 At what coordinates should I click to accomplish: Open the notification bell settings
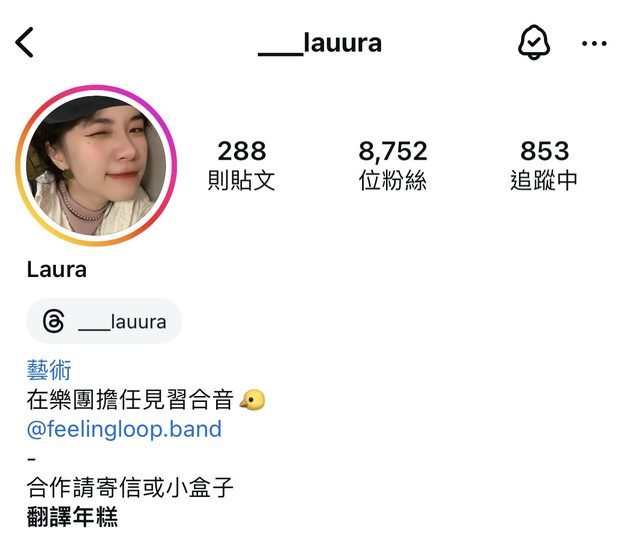pos(534,43)
